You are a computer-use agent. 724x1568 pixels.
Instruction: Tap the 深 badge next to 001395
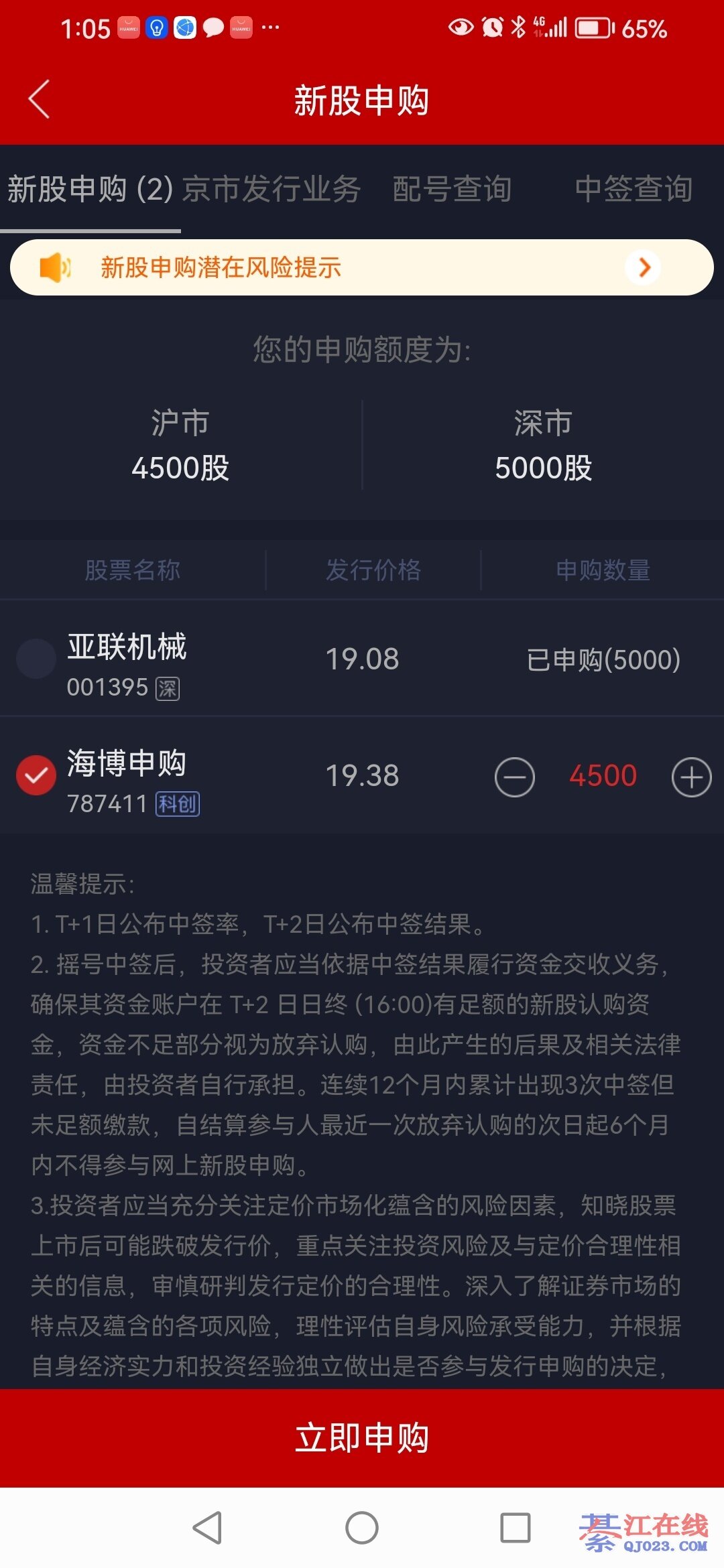point(169,688)
